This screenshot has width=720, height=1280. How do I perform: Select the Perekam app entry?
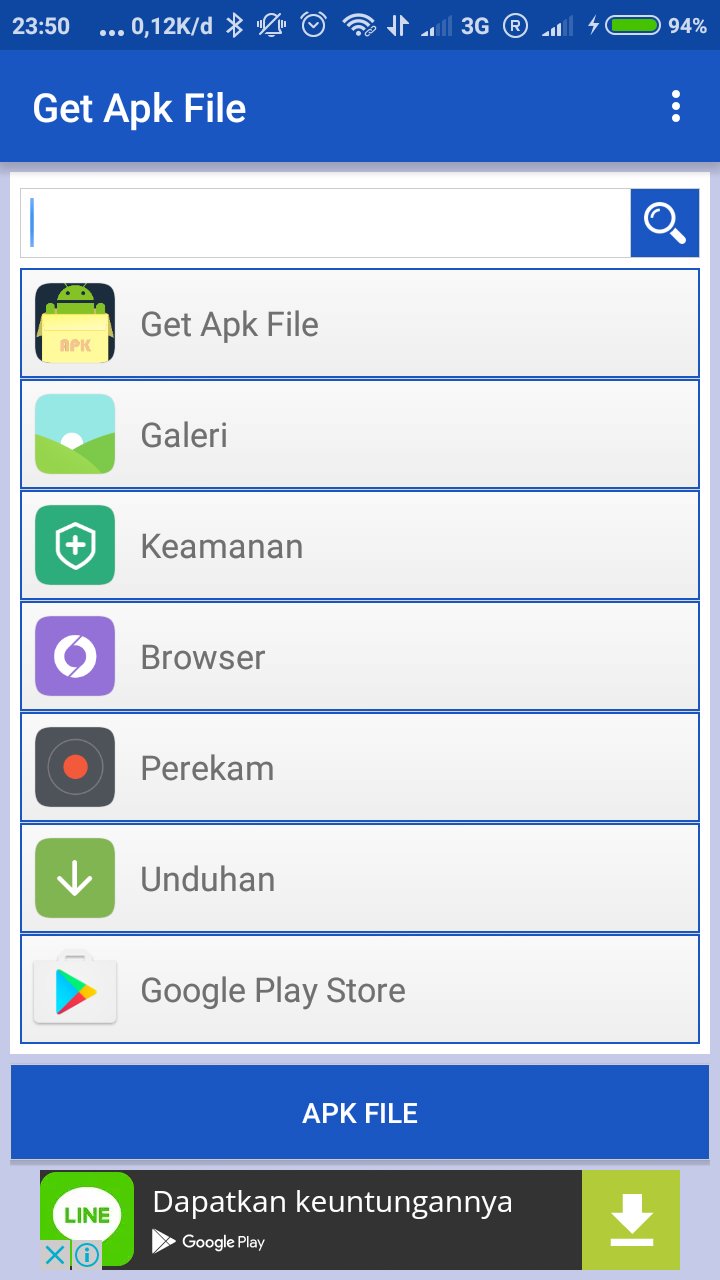click(360, 767)
